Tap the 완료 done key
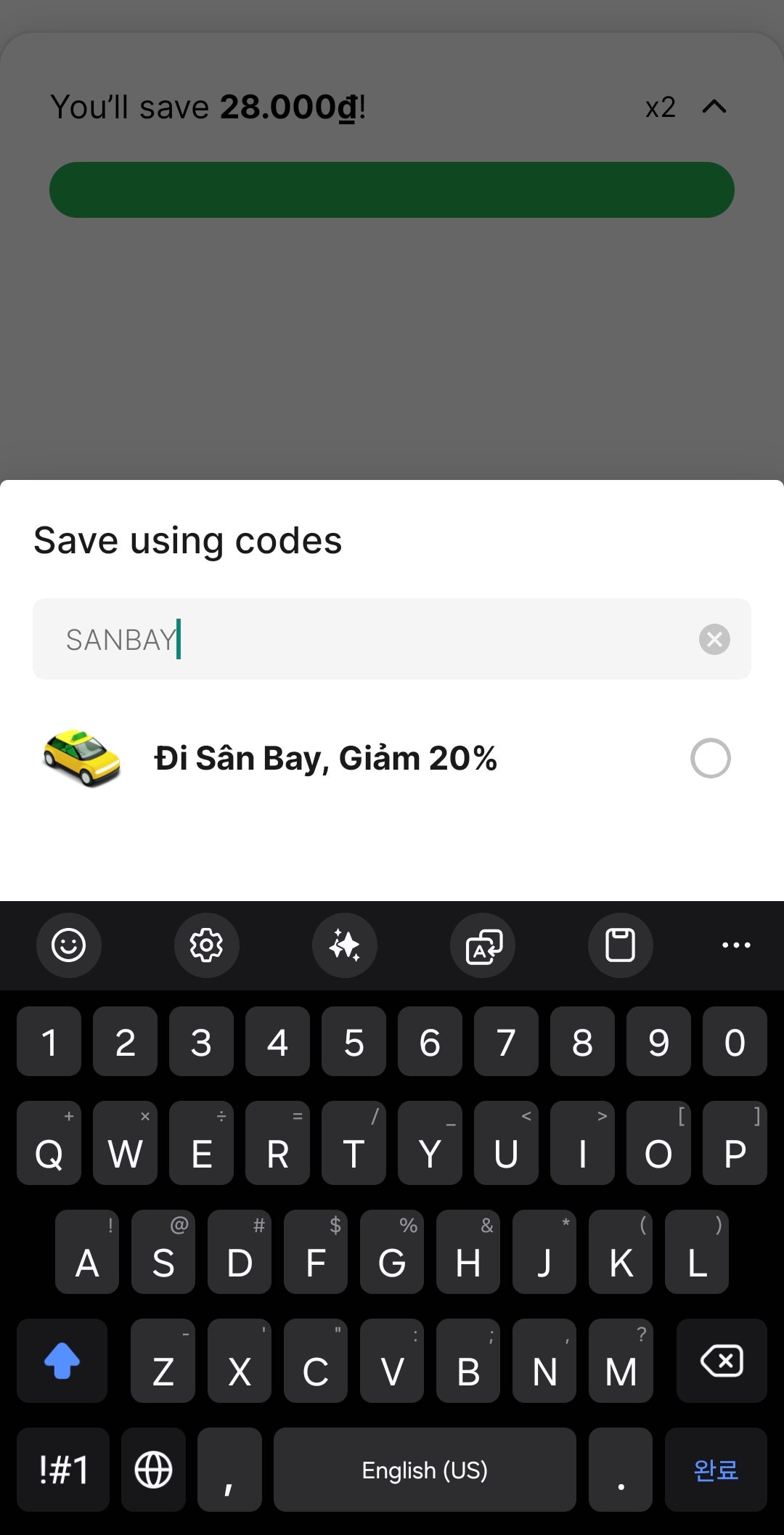 (x=716, y=1470)
